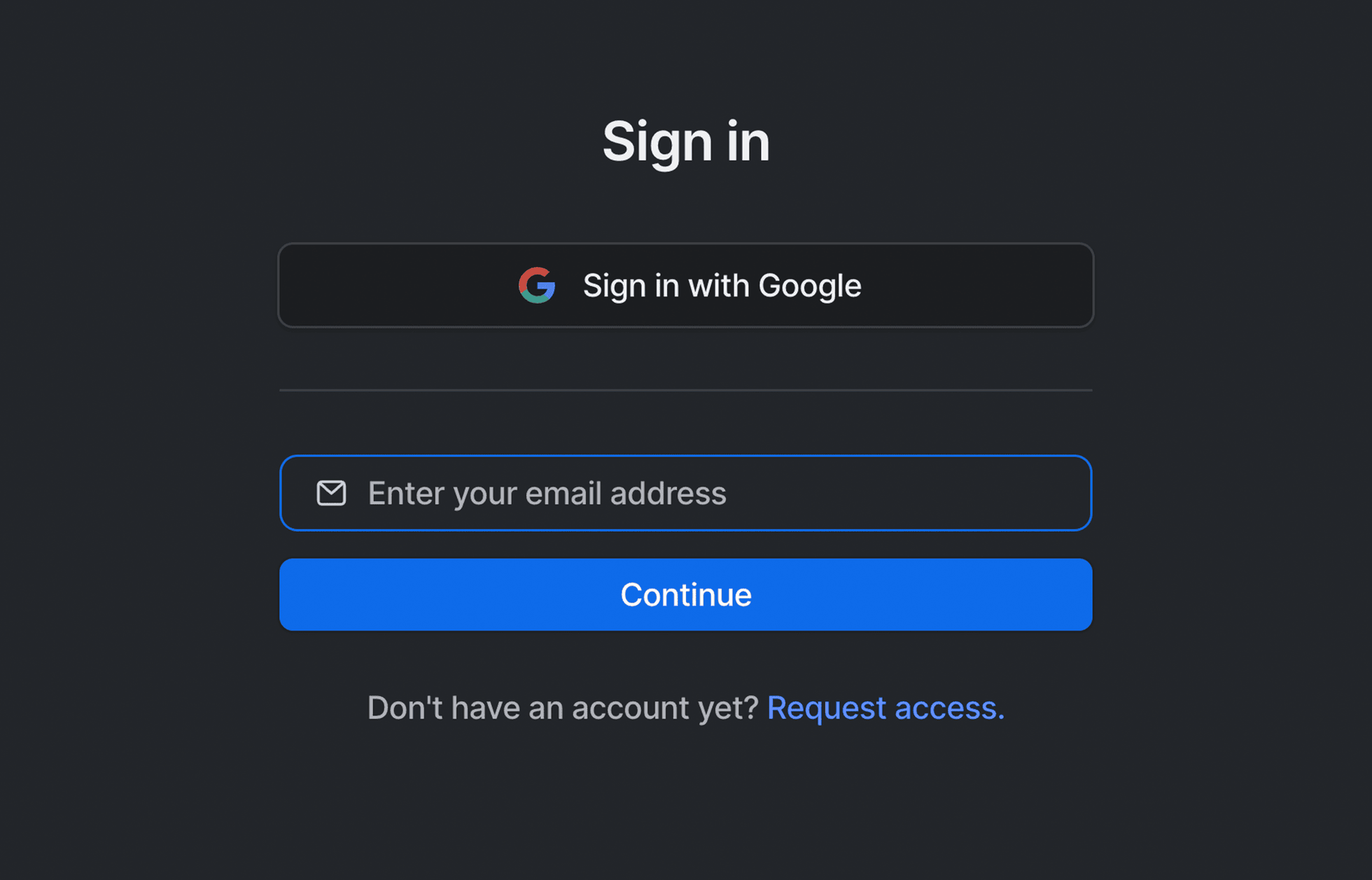Focus the email address field
1372x880 pixels.
pyautogui.click(x=686, y=493)
